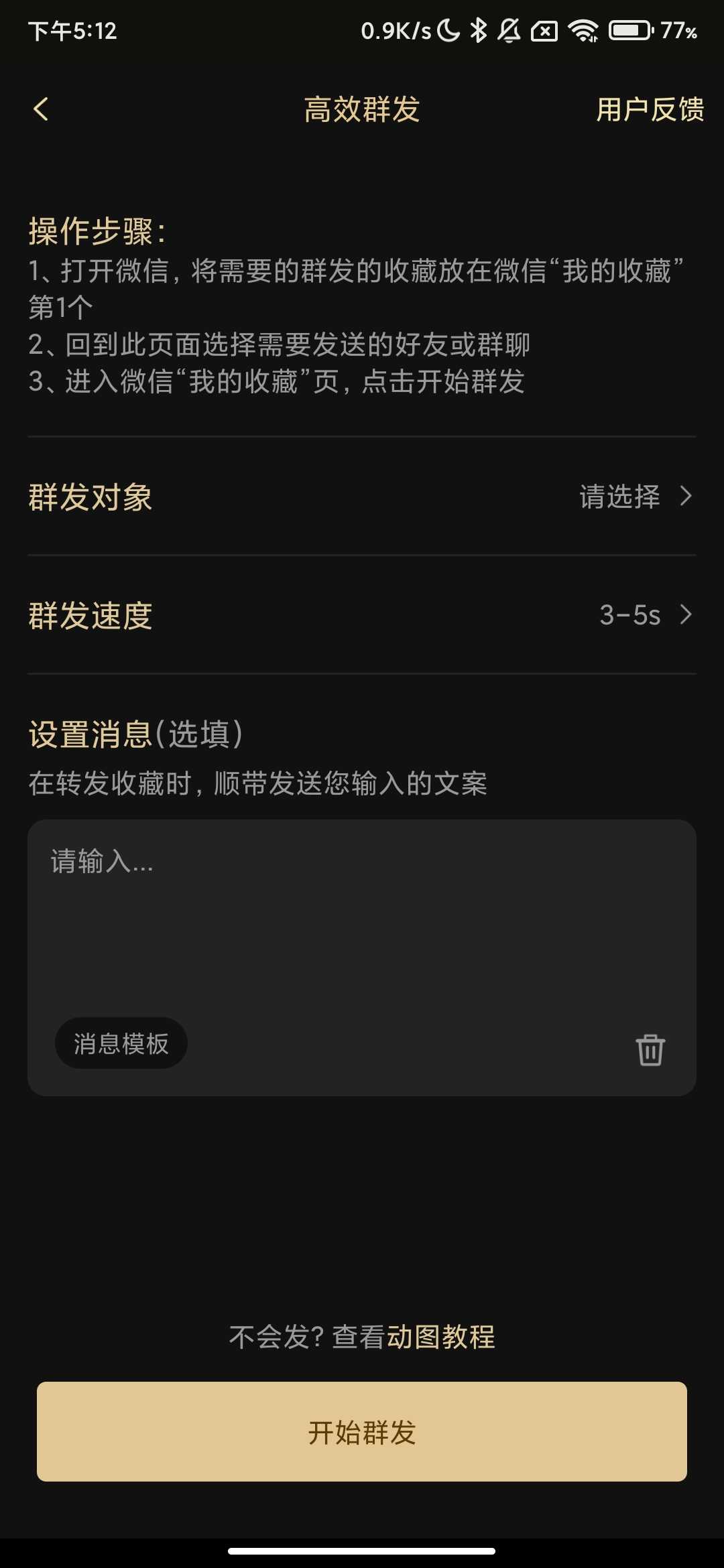Tap the trash icon to clear message text
The image size is (724, 1568).
tap(649, 1051)
